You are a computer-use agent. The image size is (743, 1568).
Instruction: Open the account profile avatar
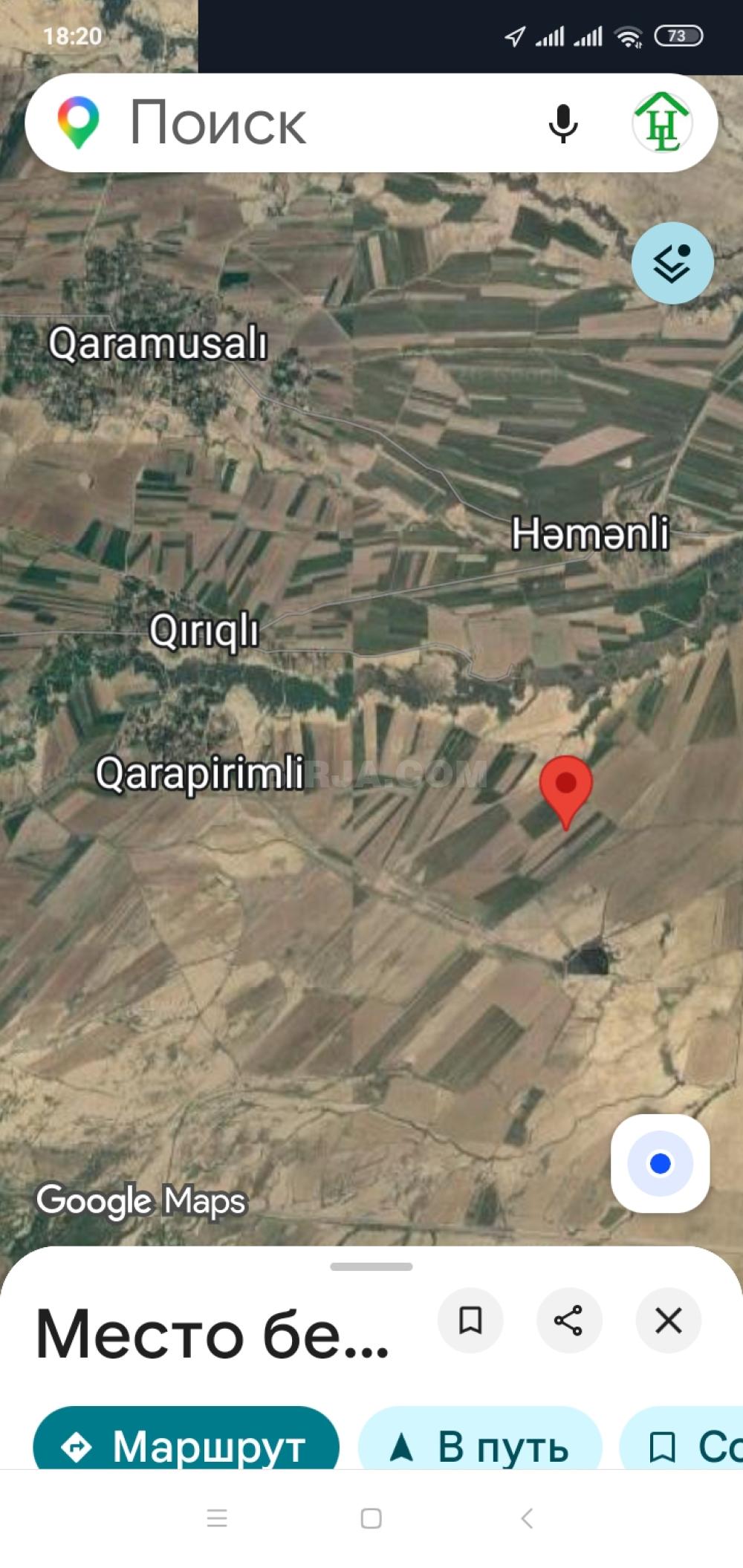coord(662,123)
